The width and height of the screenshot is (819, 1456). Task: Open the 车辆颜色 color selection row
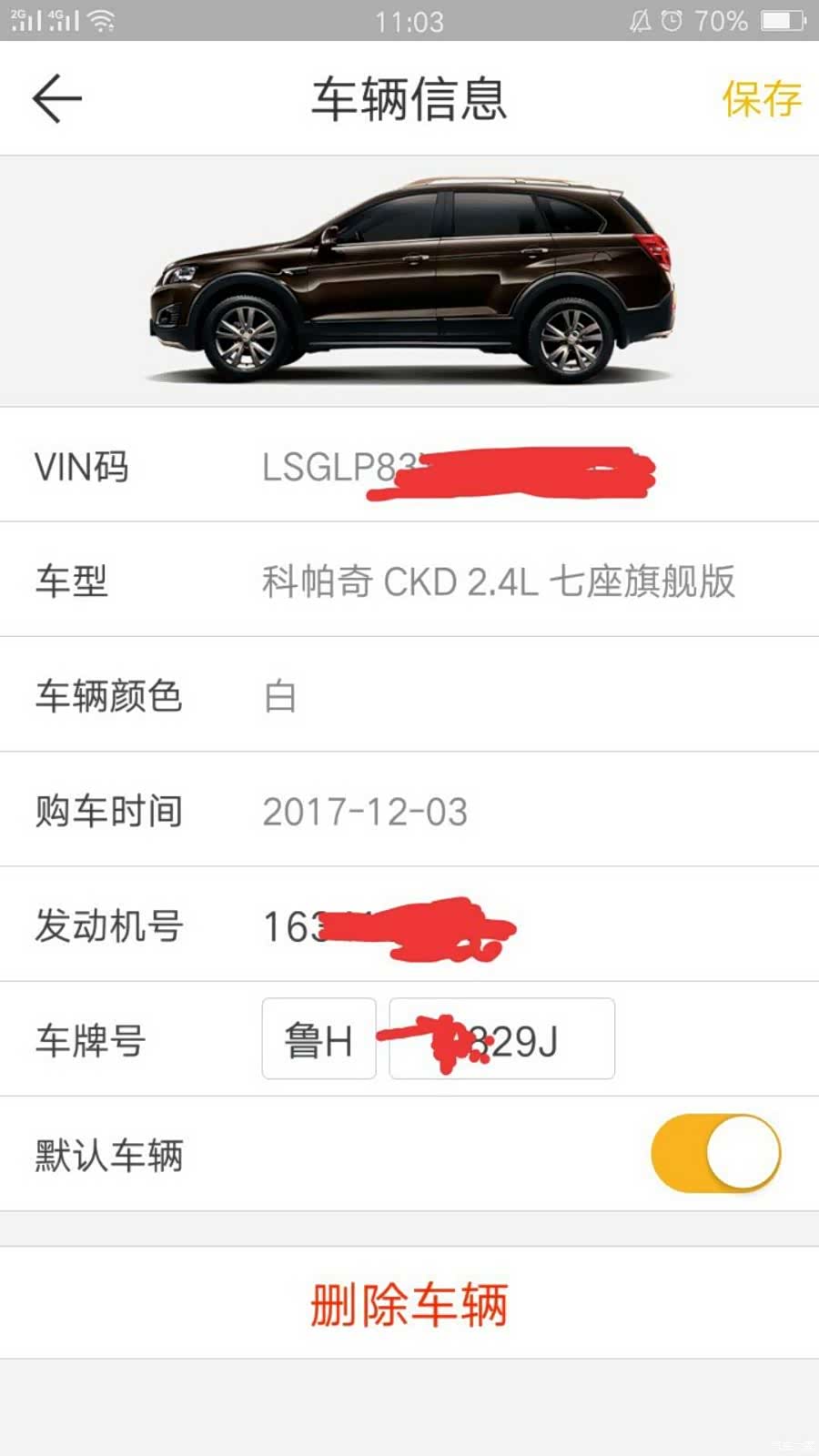pos(409,696)
